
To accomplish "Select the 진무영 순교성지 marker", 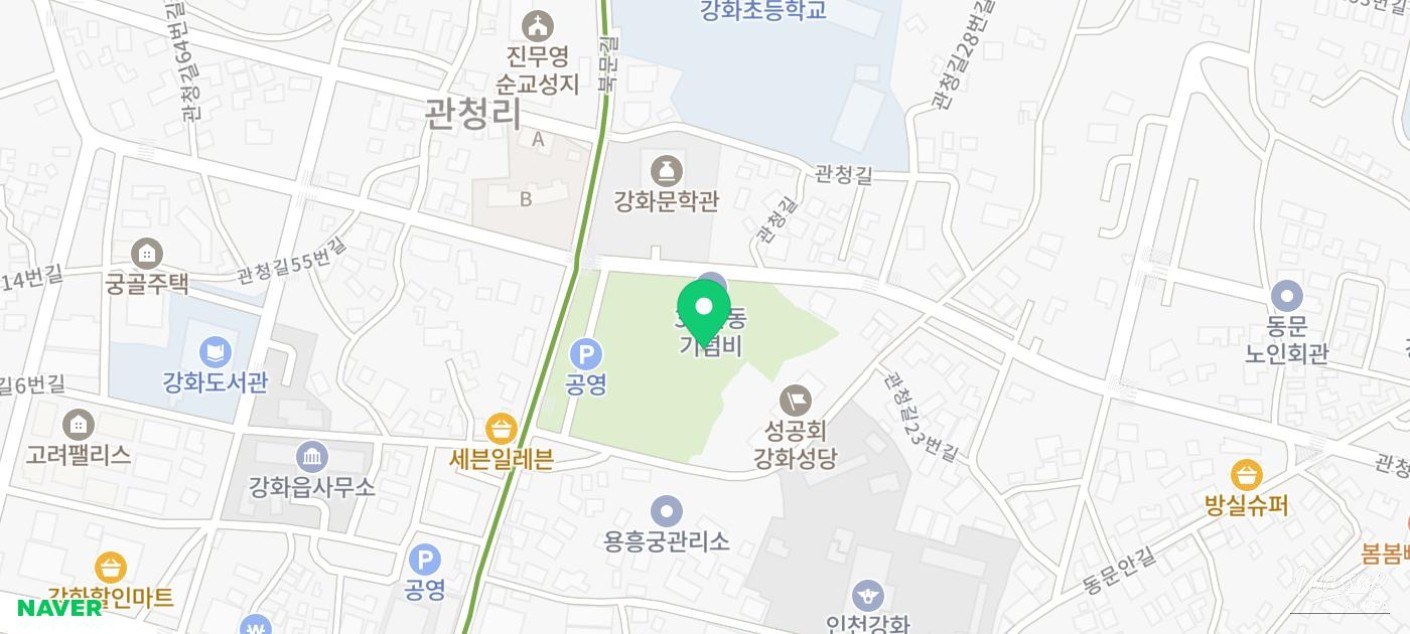I will click(x=538, y=26).
